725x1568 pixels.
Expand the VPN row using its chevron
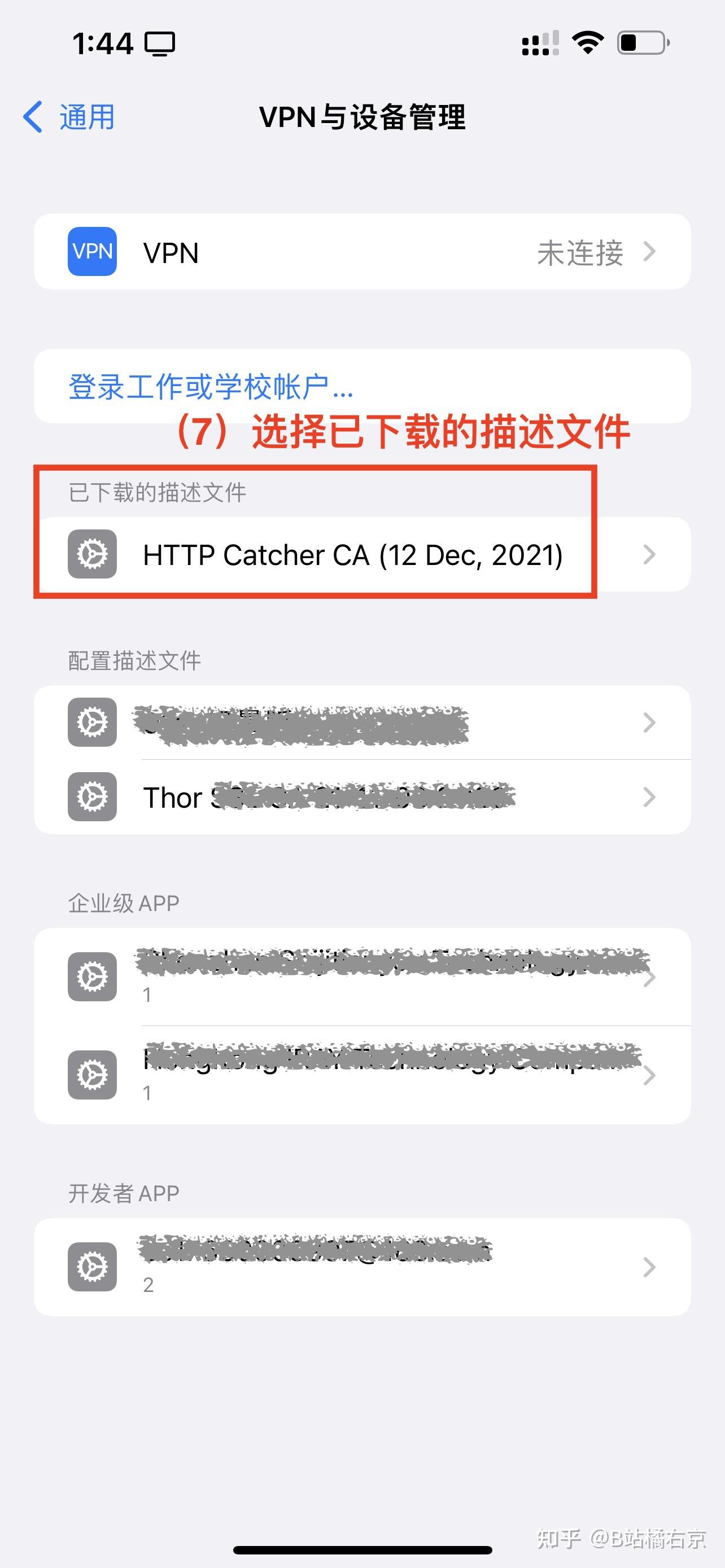[x=650, y=252]
